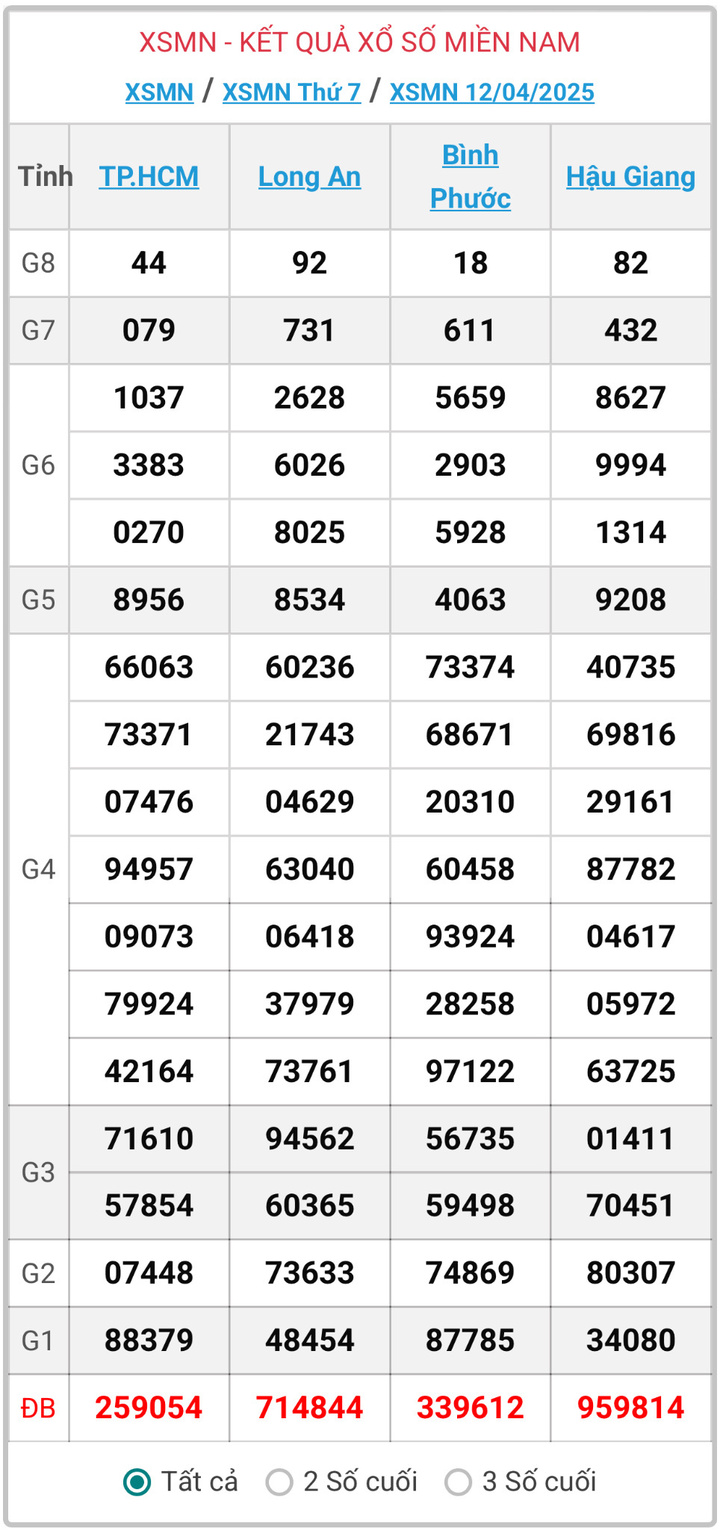
Task: Open Long An province results
Action: (309, 177)
